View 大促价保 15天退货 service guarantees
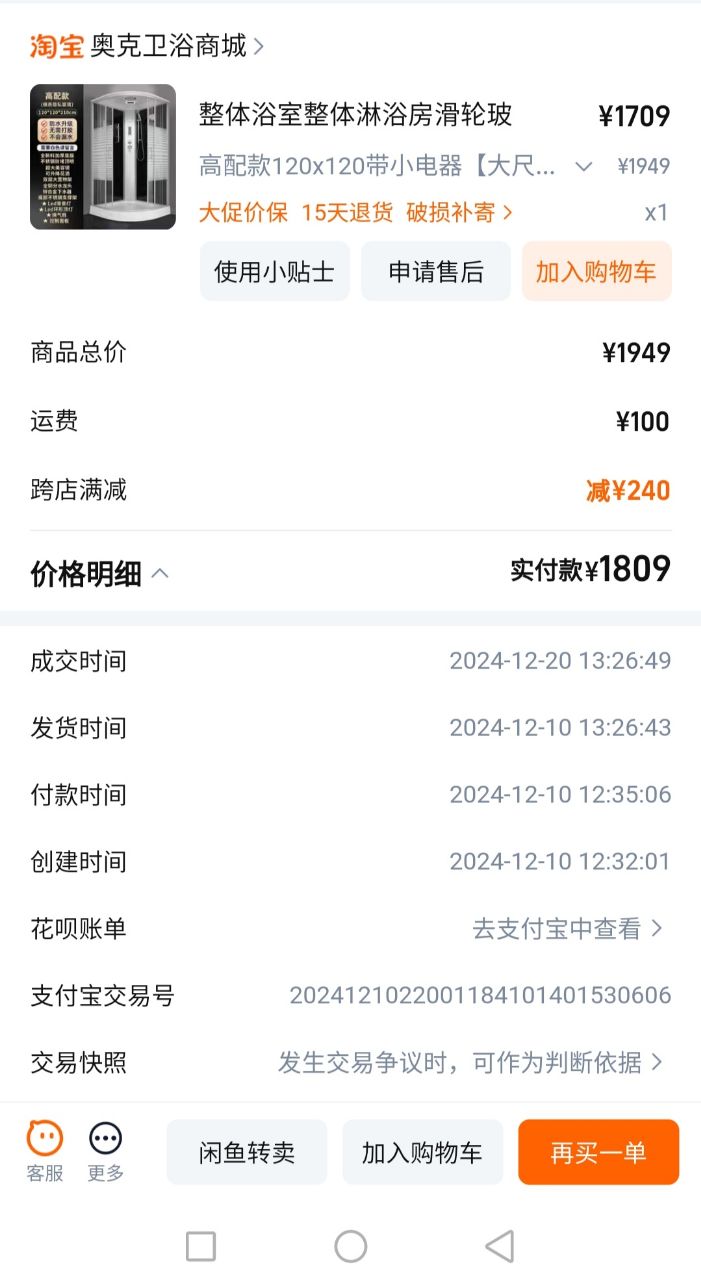 (355, 212)
